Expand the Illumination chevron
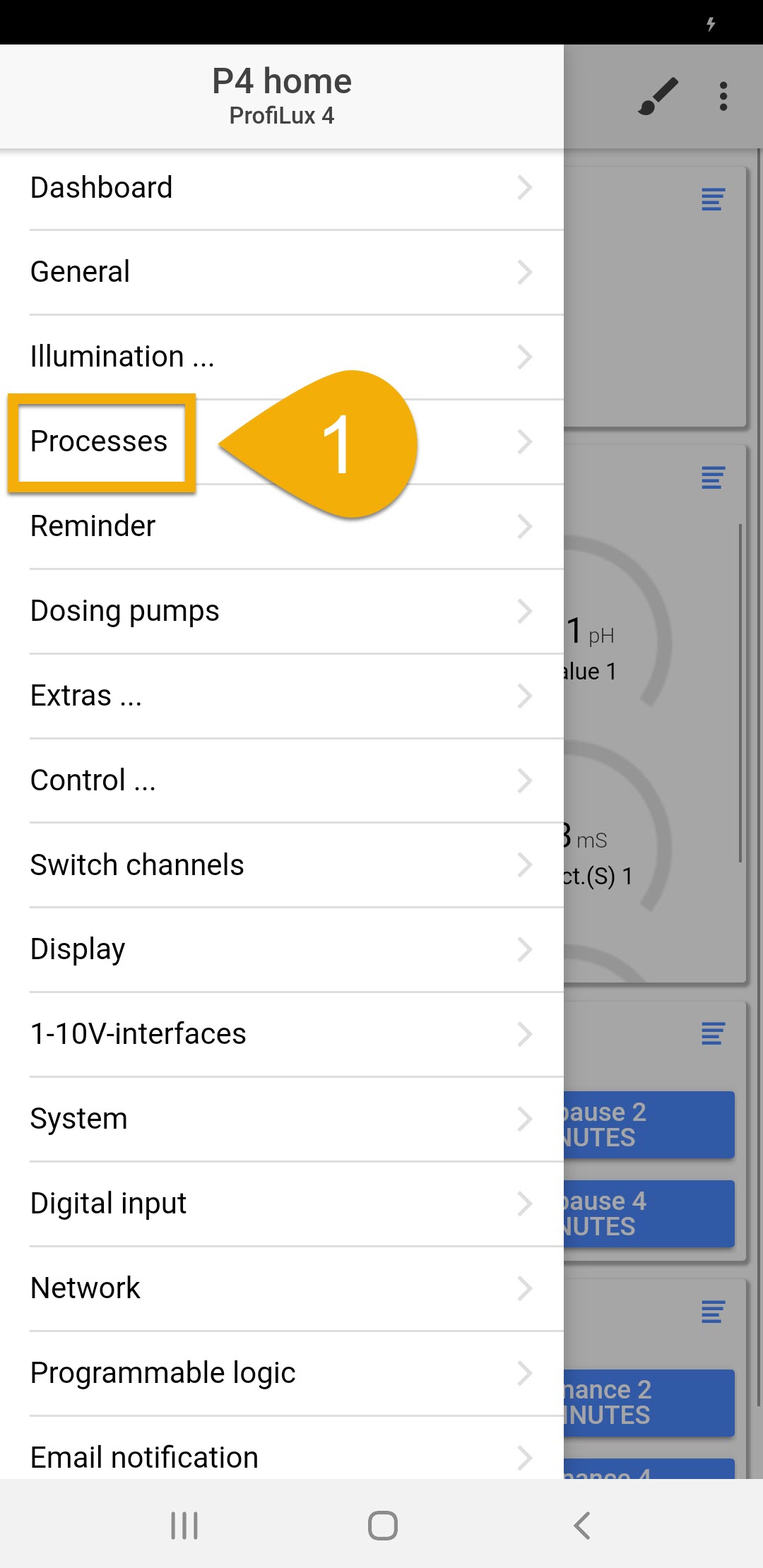This screenshot has width=763, height=1568. point(526,357)
